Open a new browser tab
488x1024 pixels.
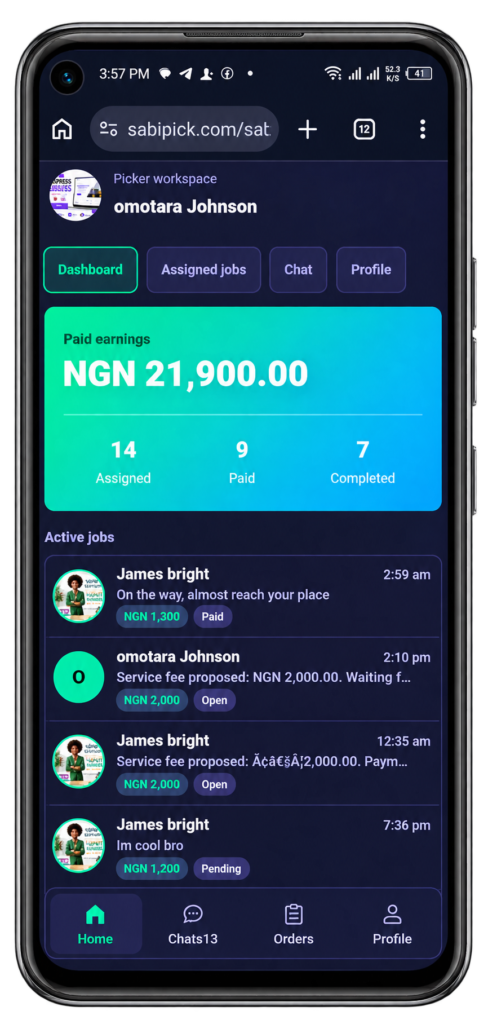pyautogui.click(x=307, y=129)
